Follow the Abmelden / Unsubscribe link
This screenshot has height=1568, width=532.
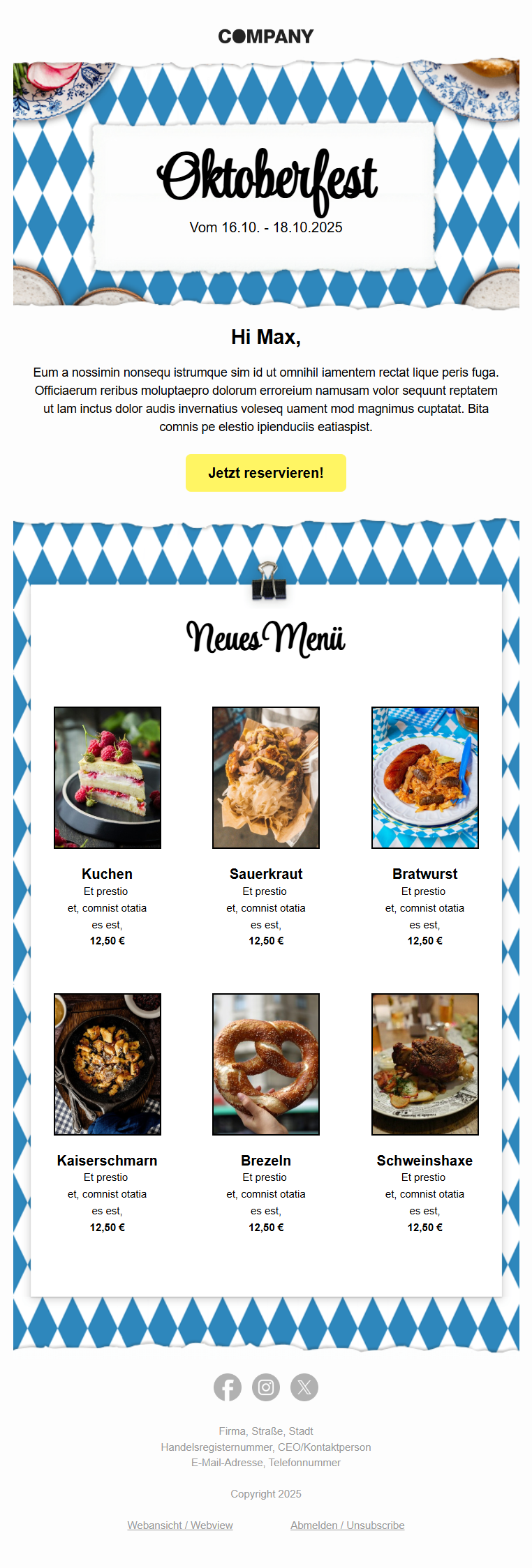tap(347, 1525)
